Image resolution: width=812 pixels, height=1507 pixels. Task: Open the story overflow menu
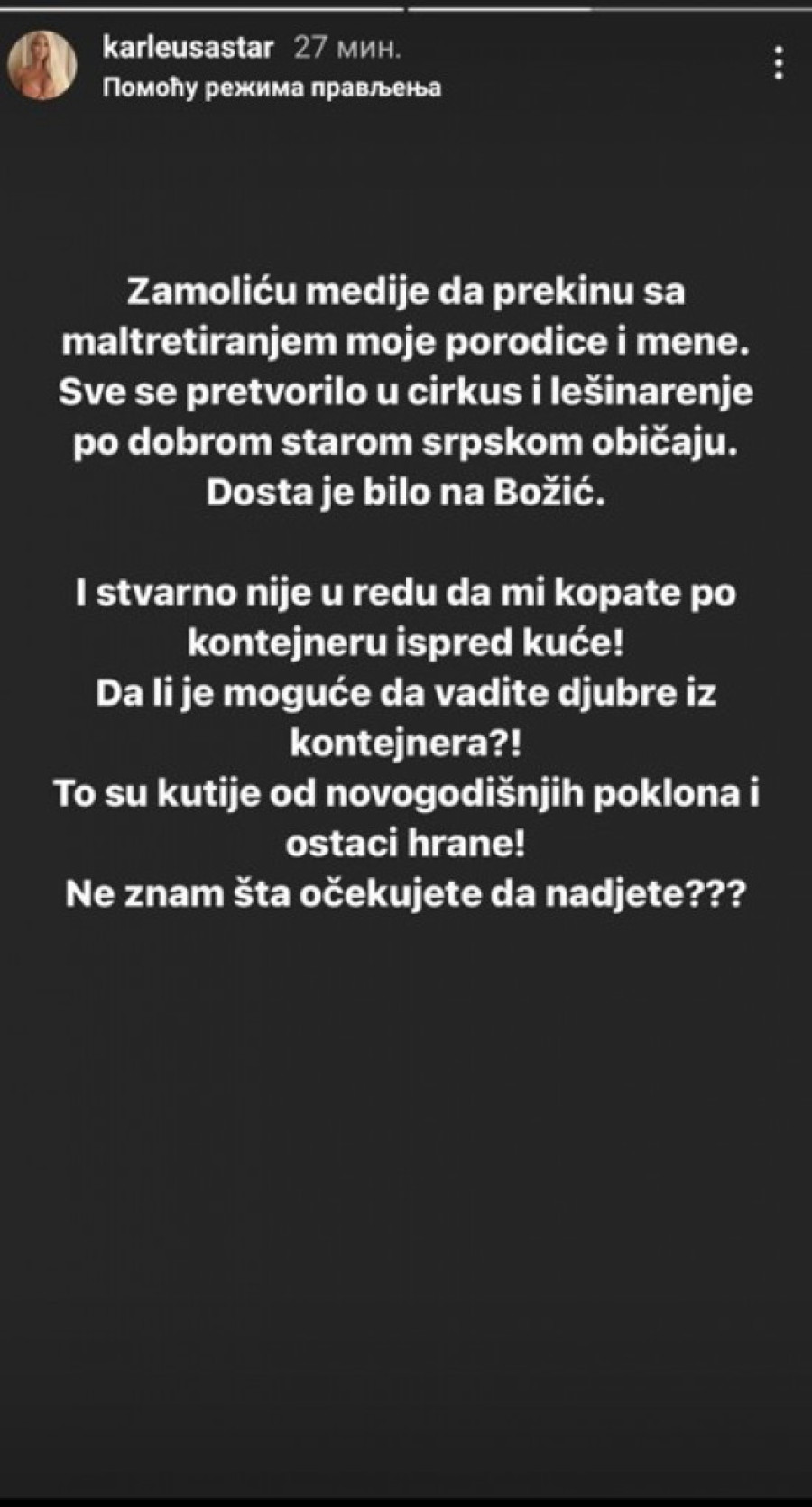click(x=780, y=63)
